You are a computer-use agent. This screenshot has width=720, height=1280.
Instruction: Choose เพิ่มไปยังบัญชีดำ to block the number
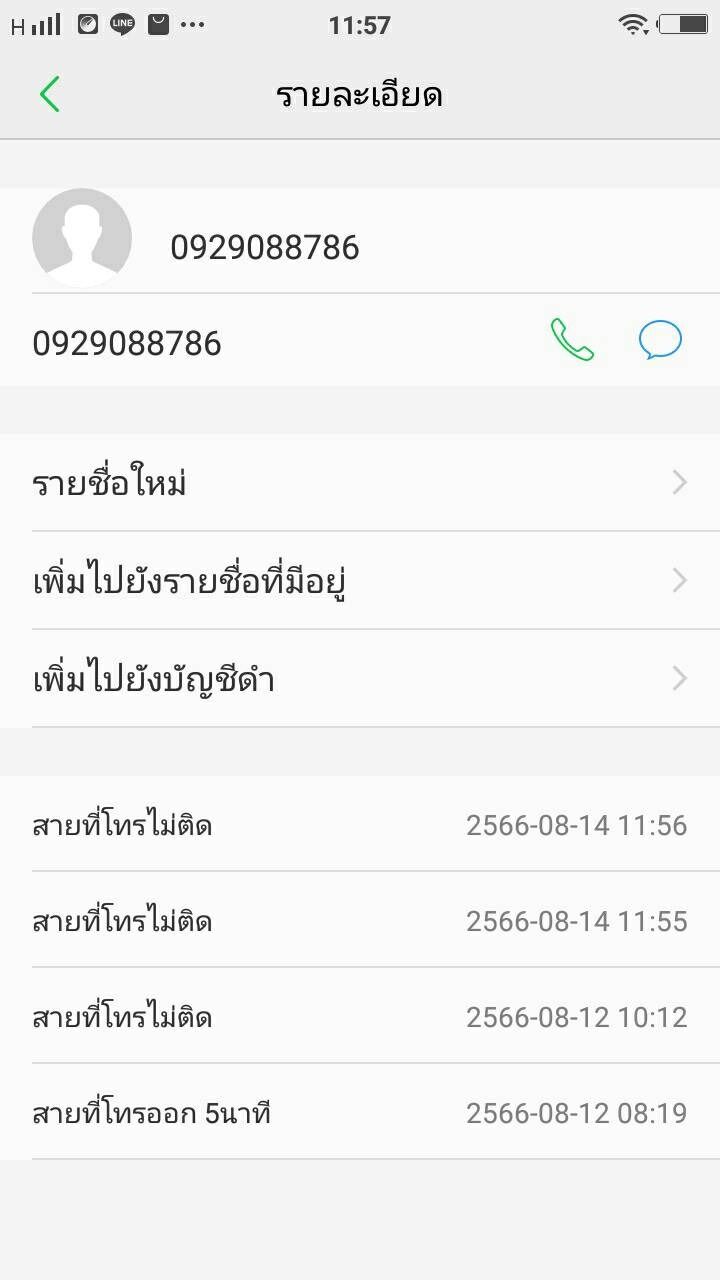pyautogui.click(x=360, y=679)
